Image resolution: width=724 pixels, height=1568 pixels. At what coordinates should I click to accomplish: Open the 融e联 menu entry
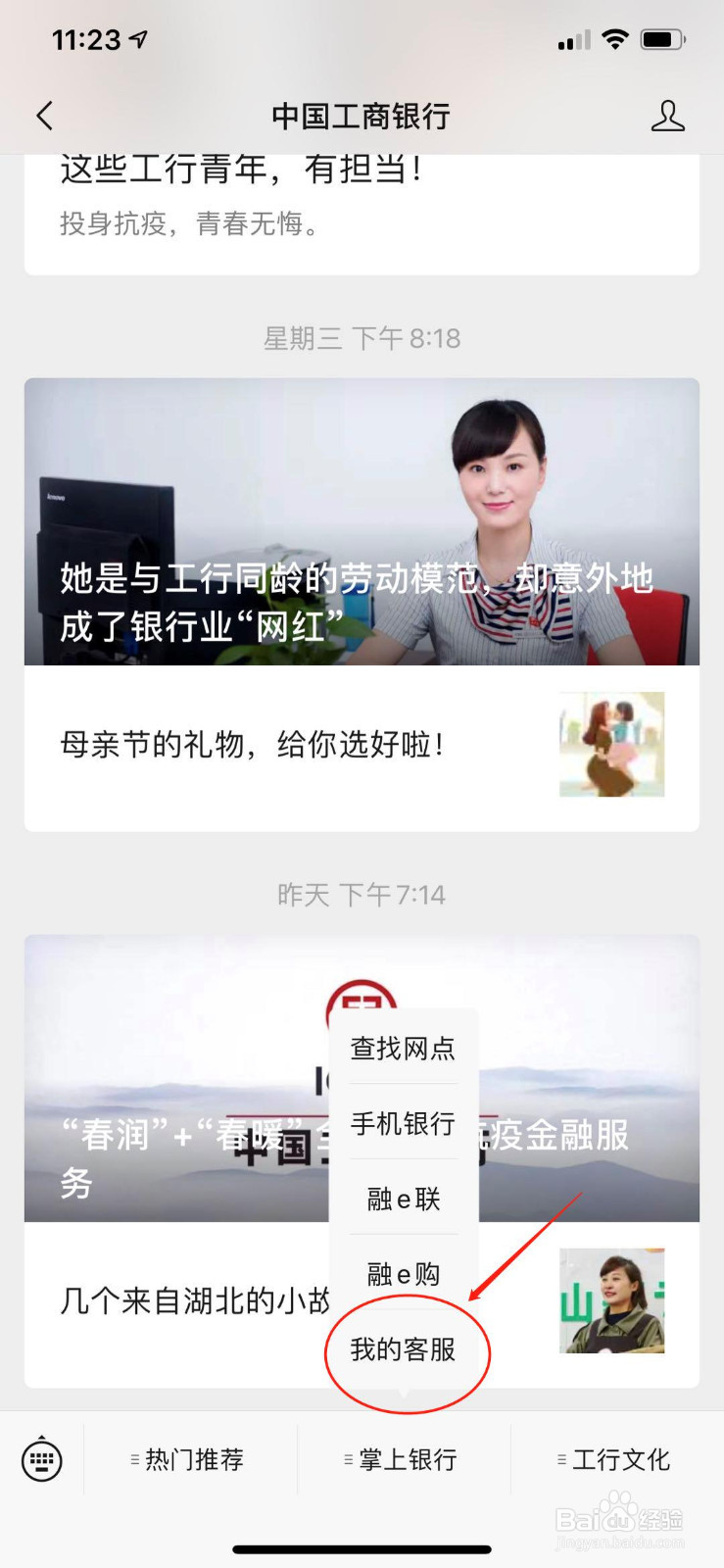(404, 1199)
